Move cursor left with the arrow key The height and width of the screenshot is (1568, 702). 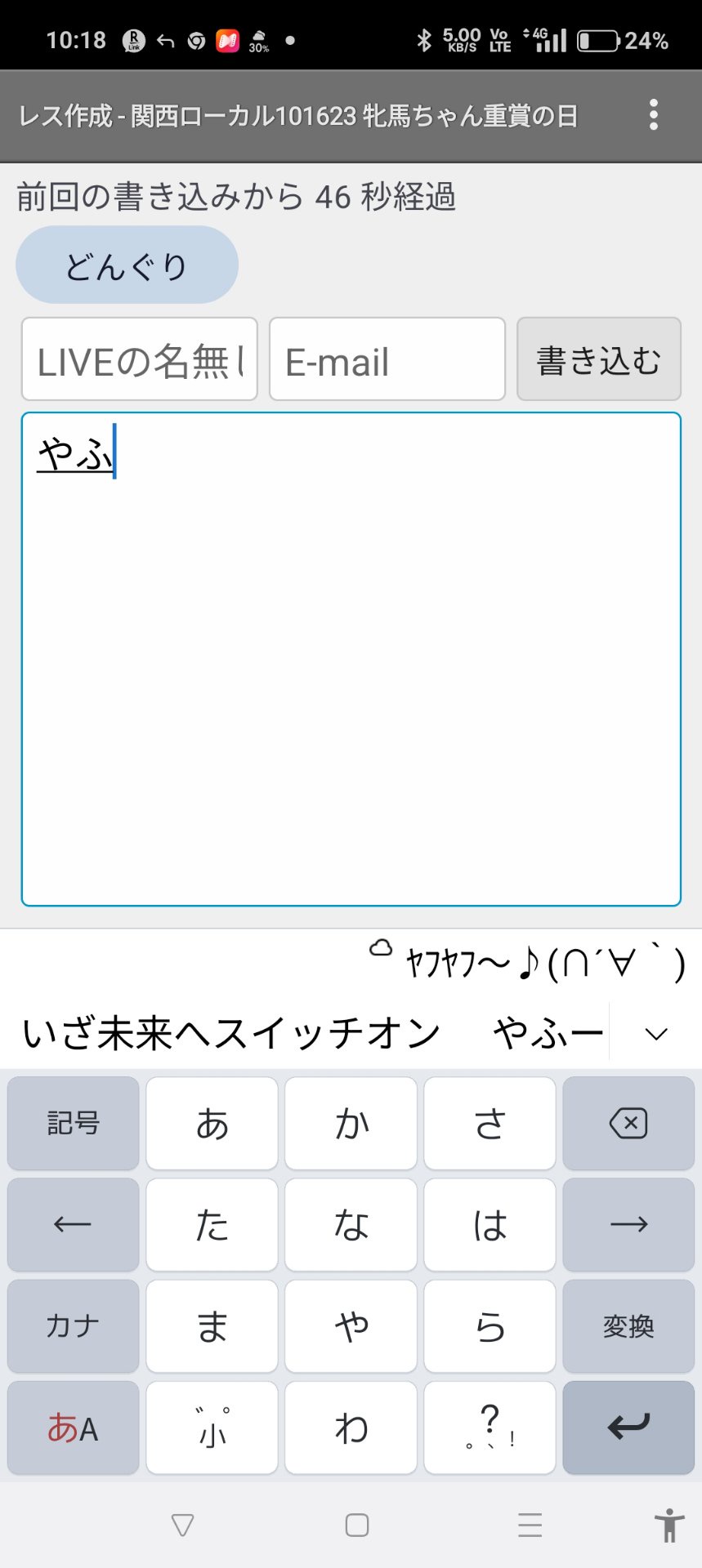[x=74, y=1225]
